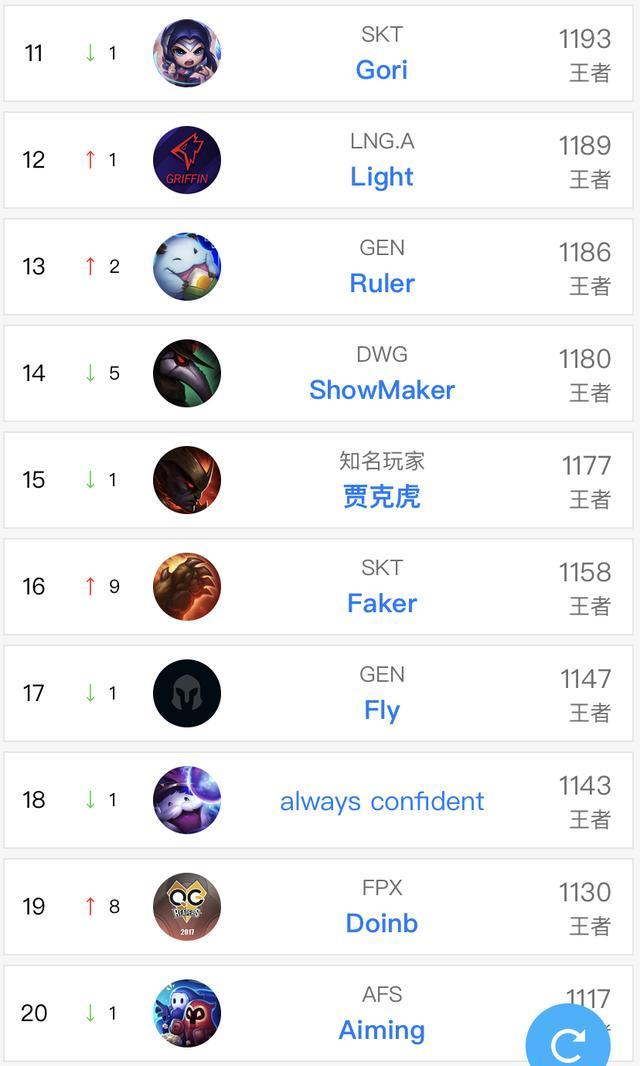Image resolution: width=640 pixels, height=1066 pixels.
Task: Open the always confident player entry
Action: 381,801
